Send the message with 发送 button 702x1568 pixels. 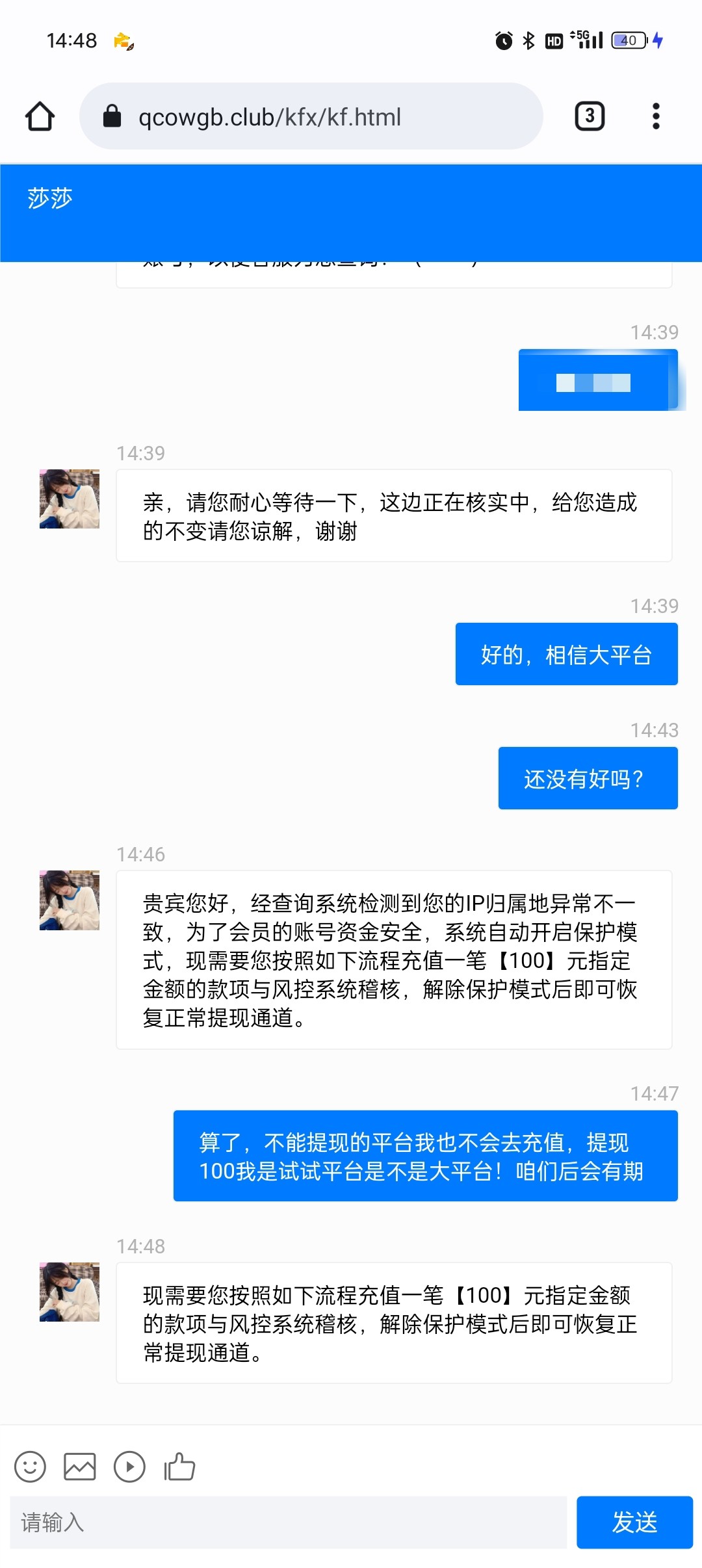[x=634, y=1522]
